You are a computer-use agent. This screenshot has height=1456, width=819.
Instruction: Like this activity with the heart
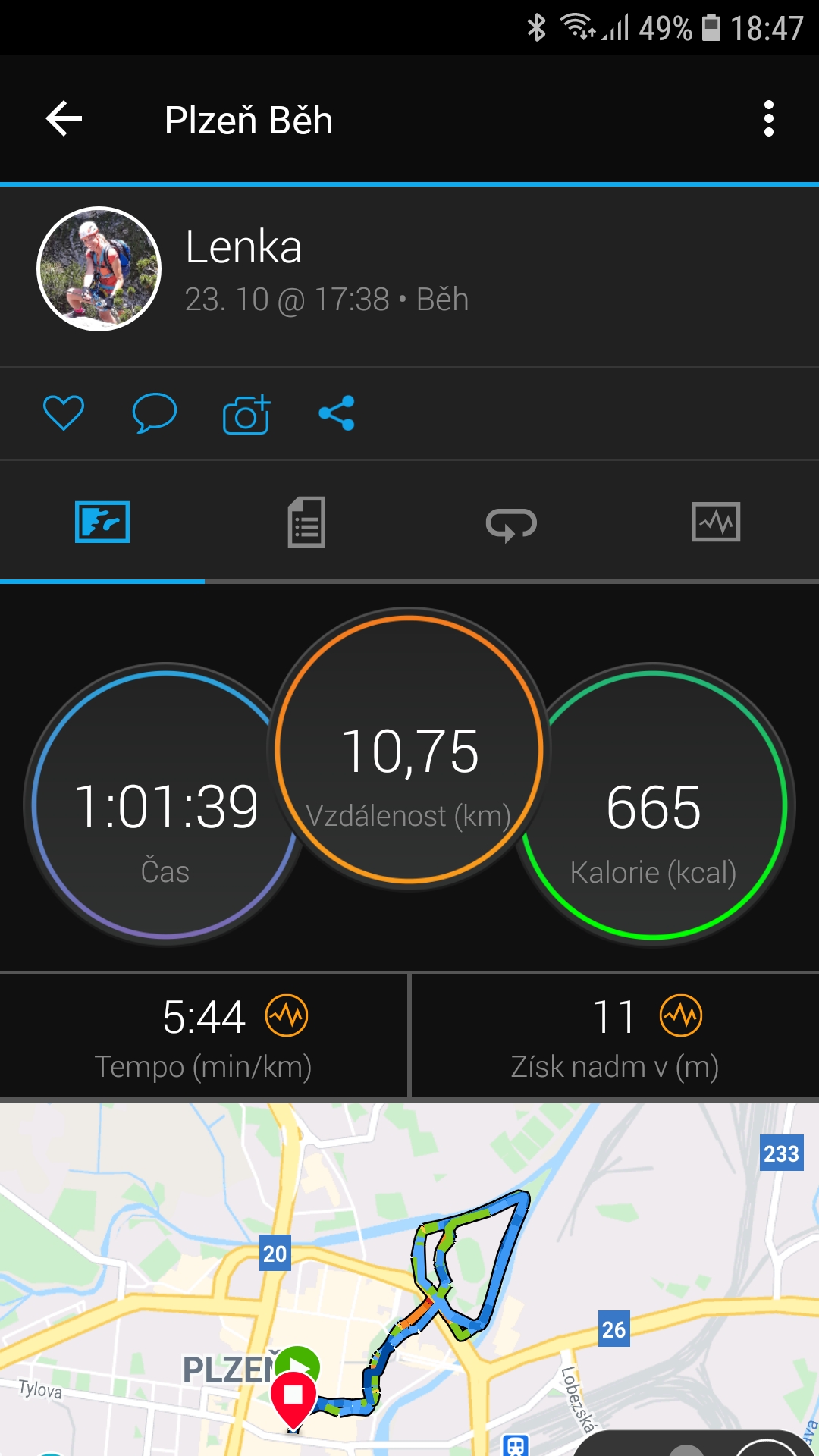(x=64, y=413)
